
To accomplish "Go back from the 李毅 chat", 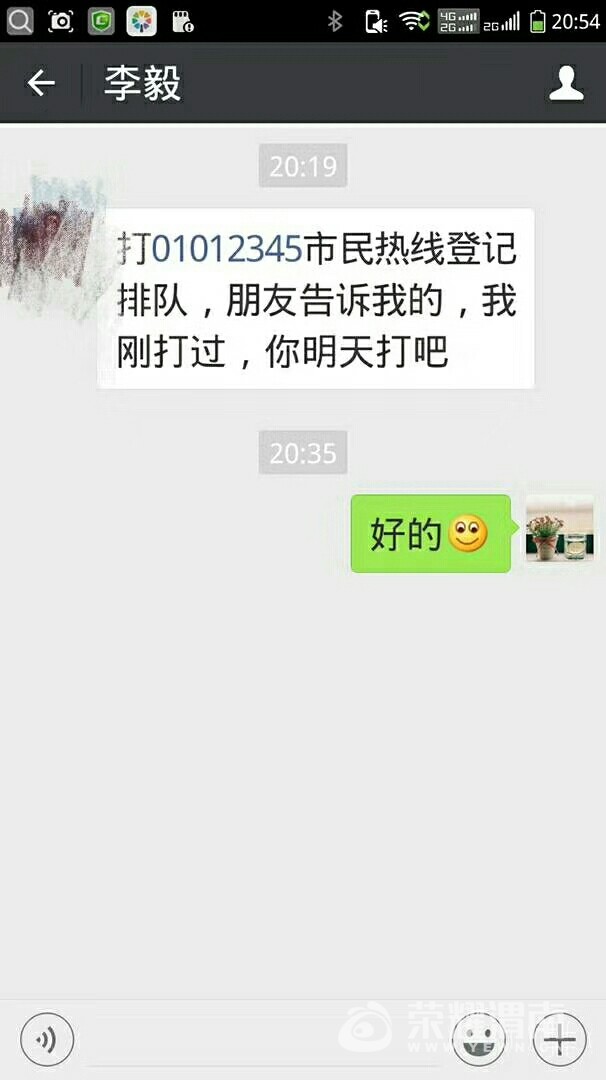I will 41,83.
